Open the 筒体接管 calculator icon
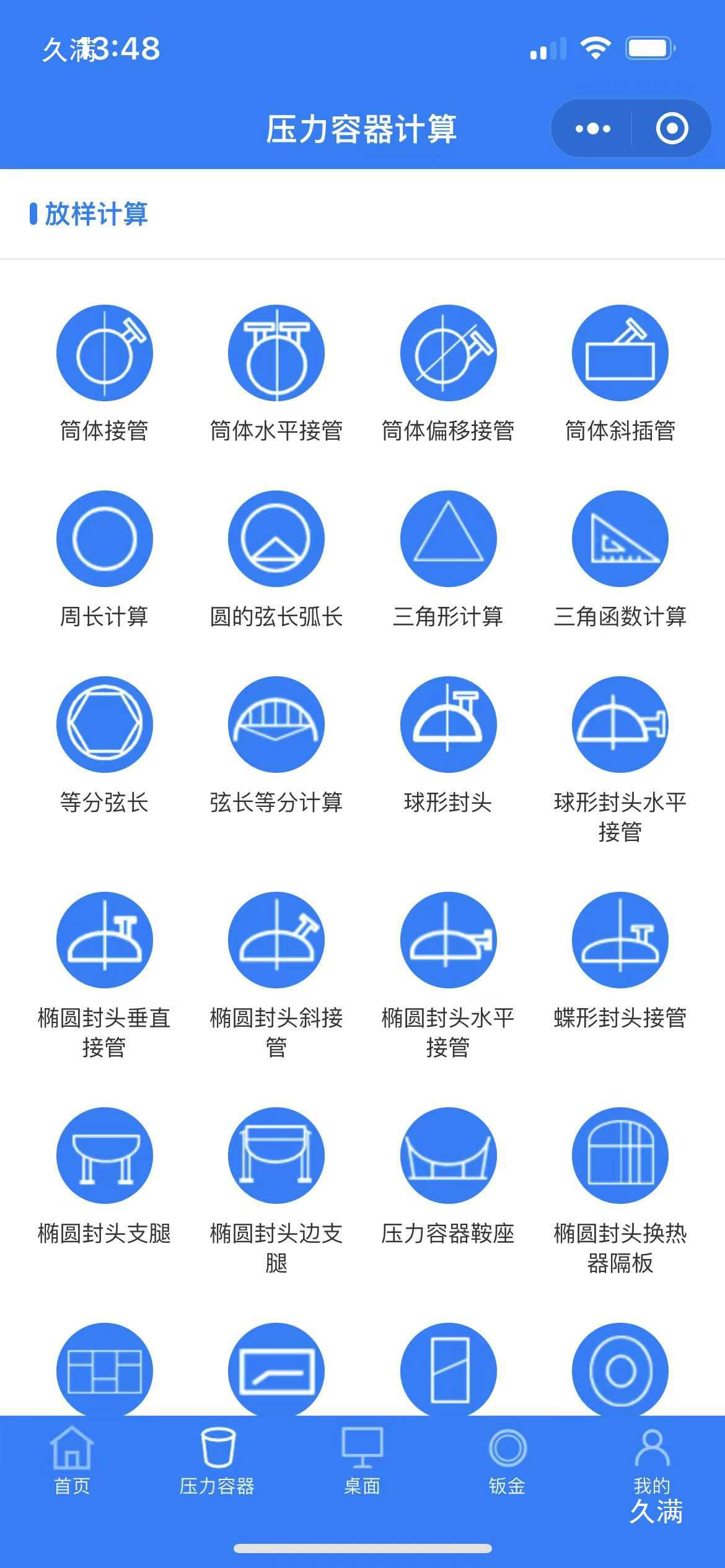725x1568 pixels. [x=104, y=352]
